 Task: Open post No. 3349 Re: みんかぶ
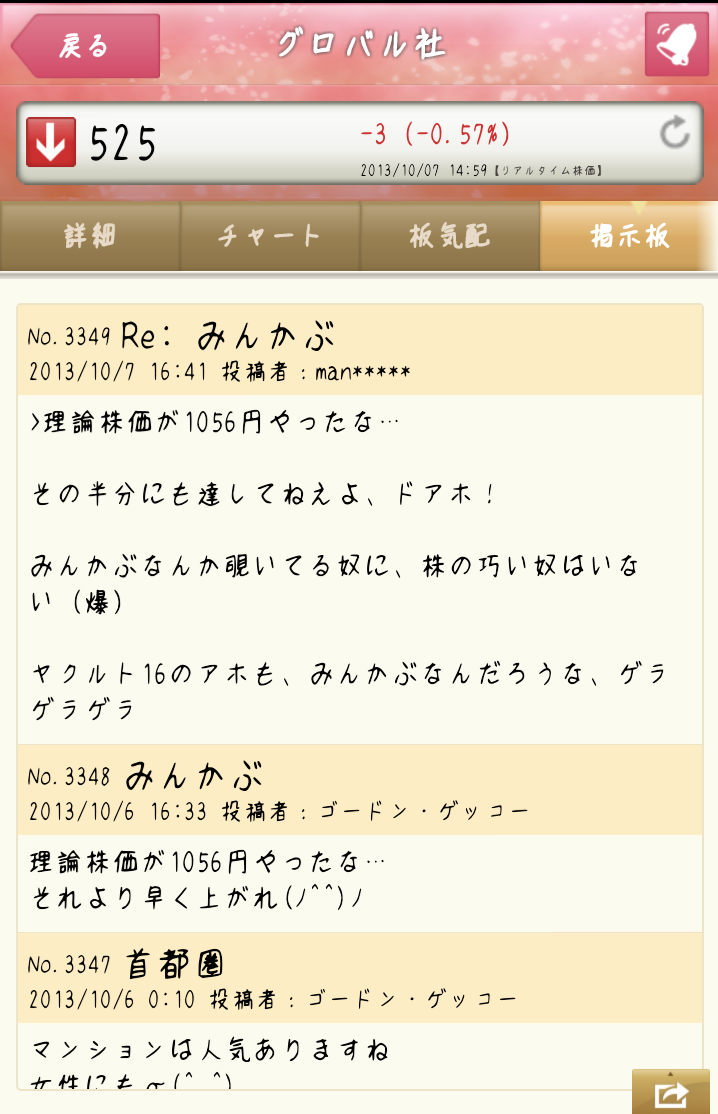360,350
